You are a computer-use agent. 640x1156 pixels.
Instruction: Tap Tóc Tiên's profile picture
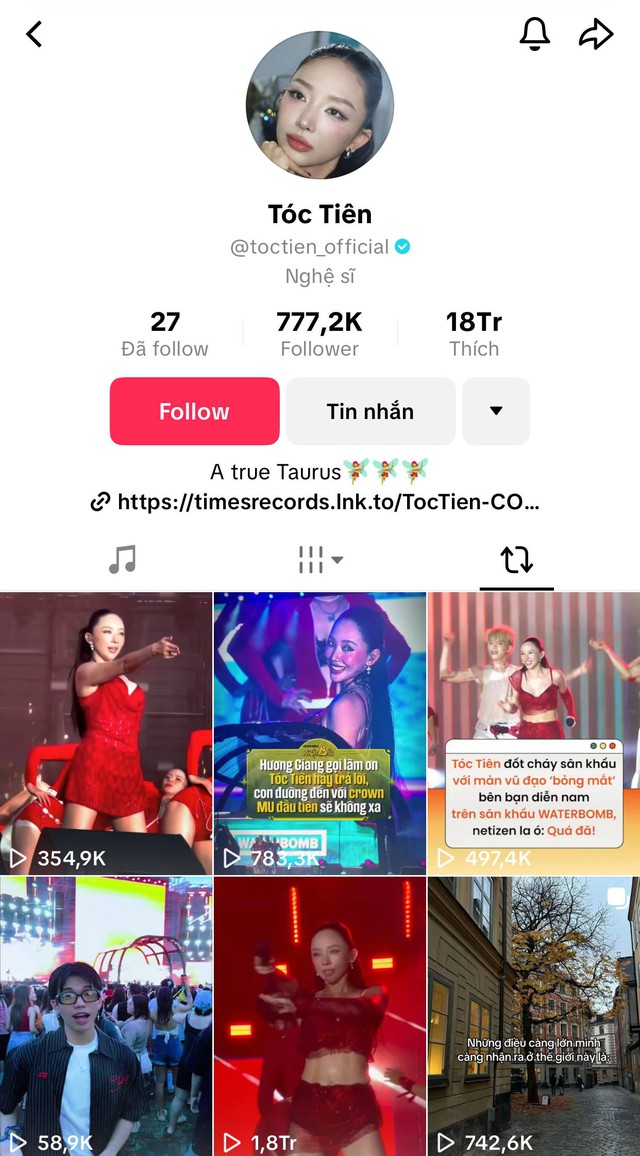pyautogui.click(x=319, y=105)
